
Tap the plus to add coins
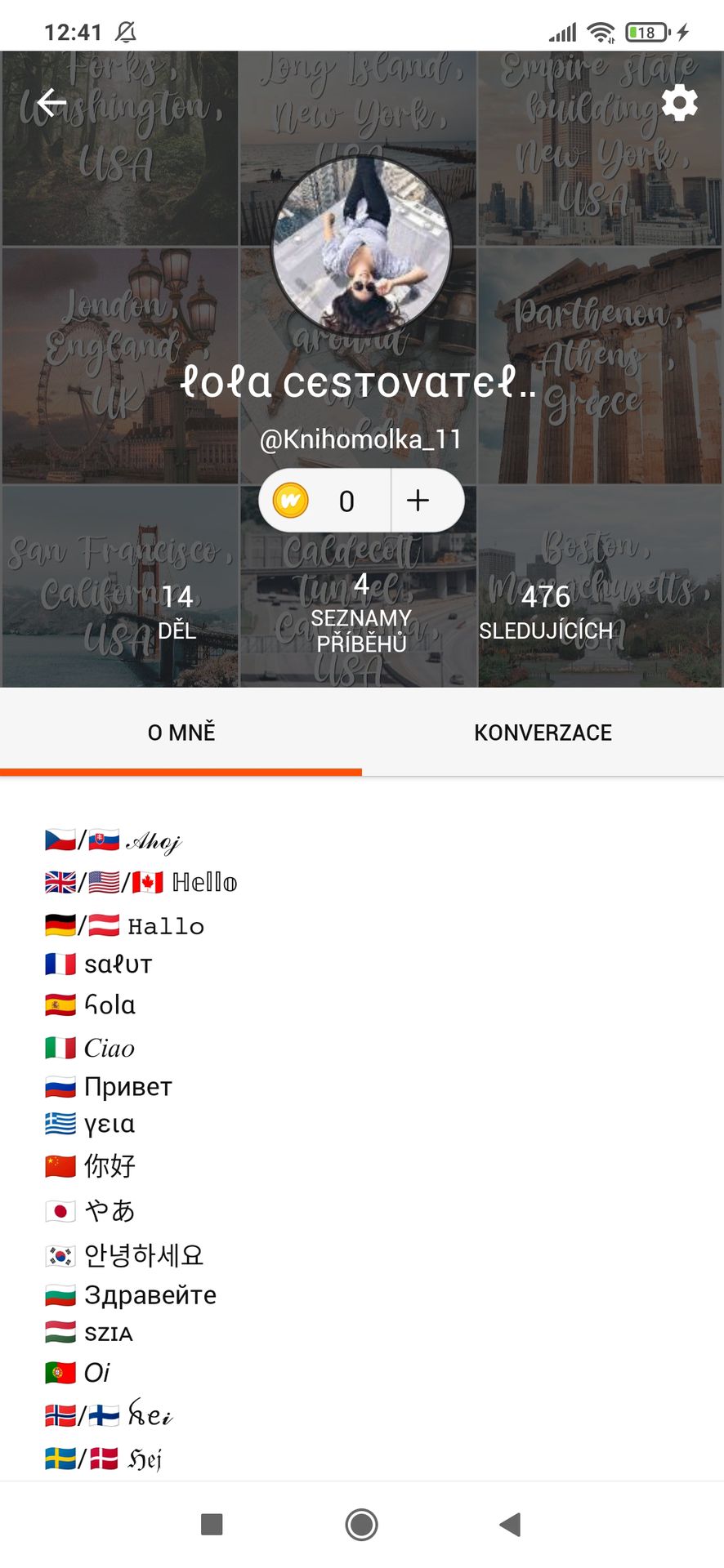[418, 501]
